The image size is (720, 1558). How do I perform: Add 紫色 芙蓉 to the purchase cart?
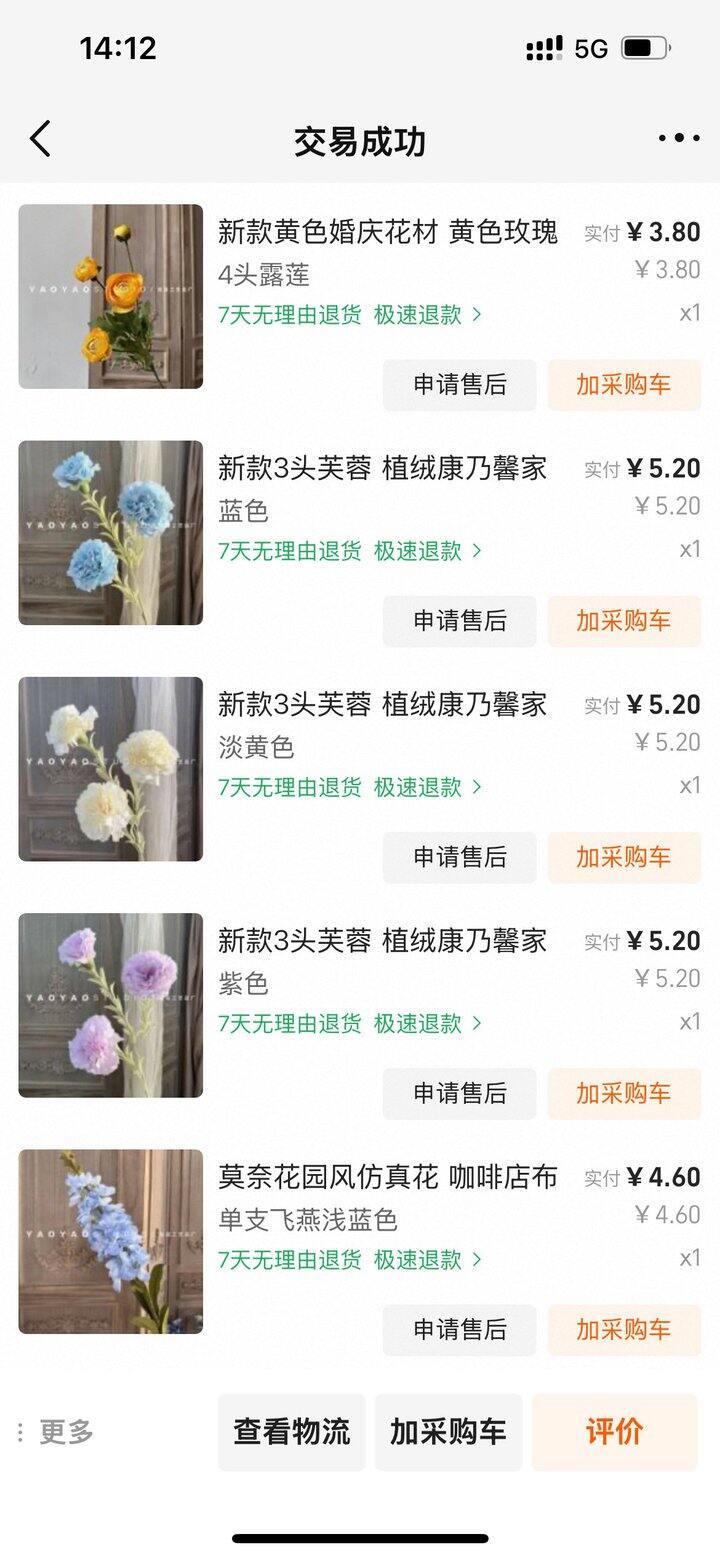pyautogui.click(x=623, y=1093)
